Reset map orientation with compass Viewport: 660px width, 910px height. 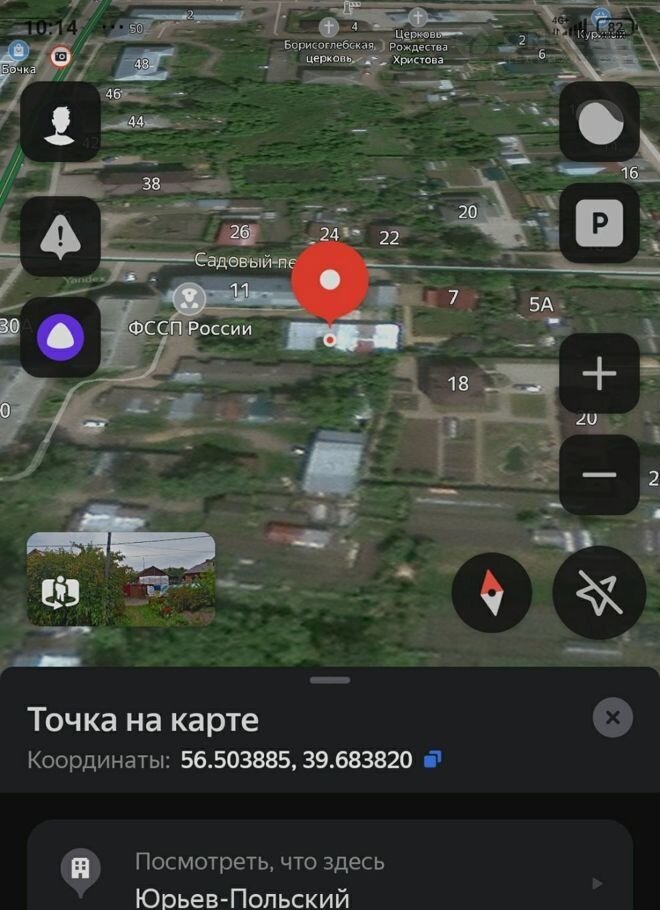point(491,593)
